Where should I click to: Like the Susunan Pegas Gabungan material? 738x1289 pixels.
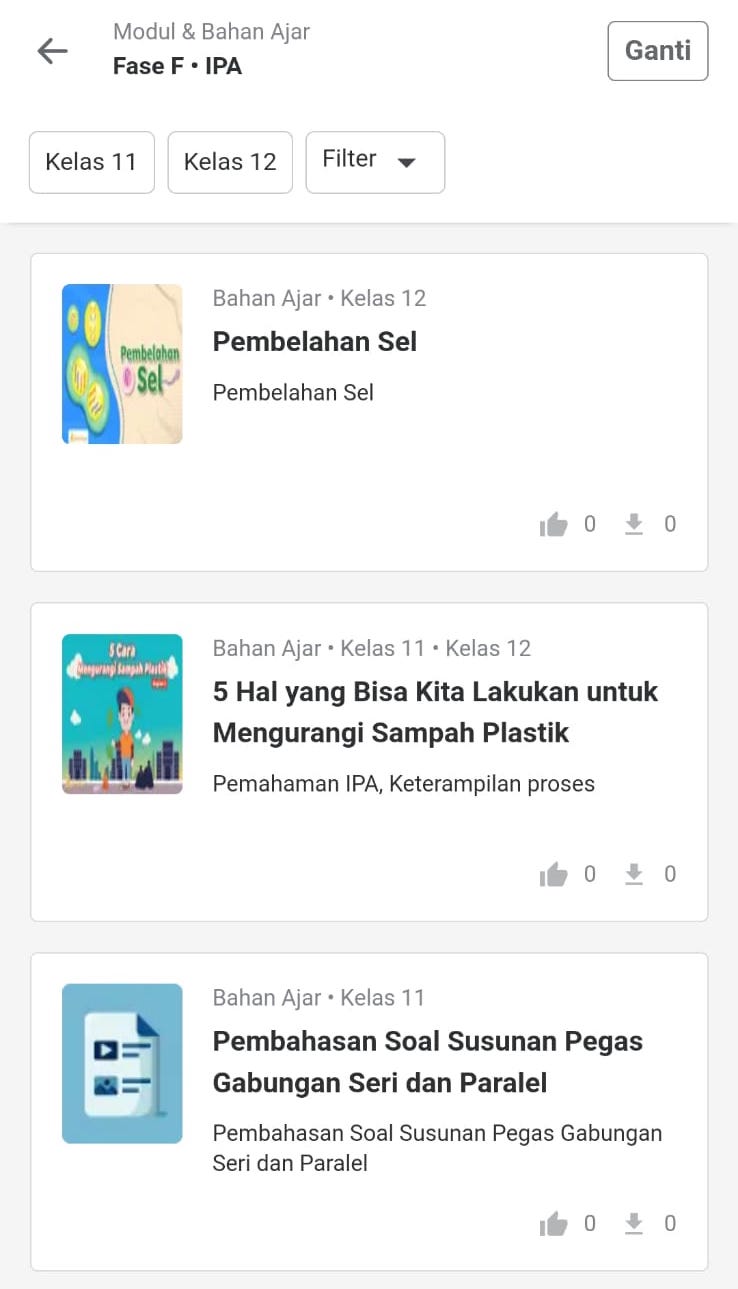point(553,1223)
